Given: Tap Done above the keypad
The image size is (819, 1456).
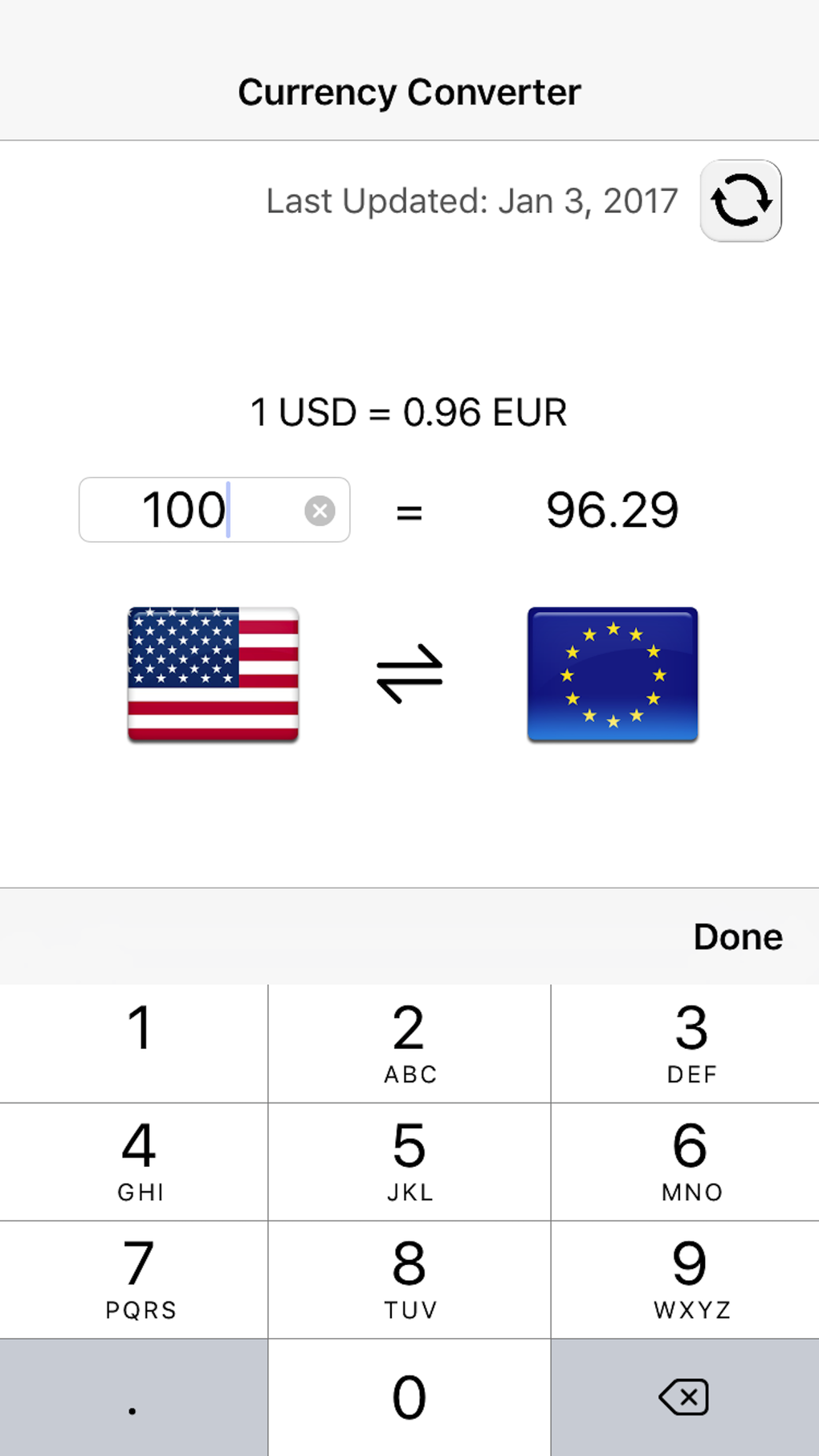Looking at the screenshot, I should click(x=738, y=937).
